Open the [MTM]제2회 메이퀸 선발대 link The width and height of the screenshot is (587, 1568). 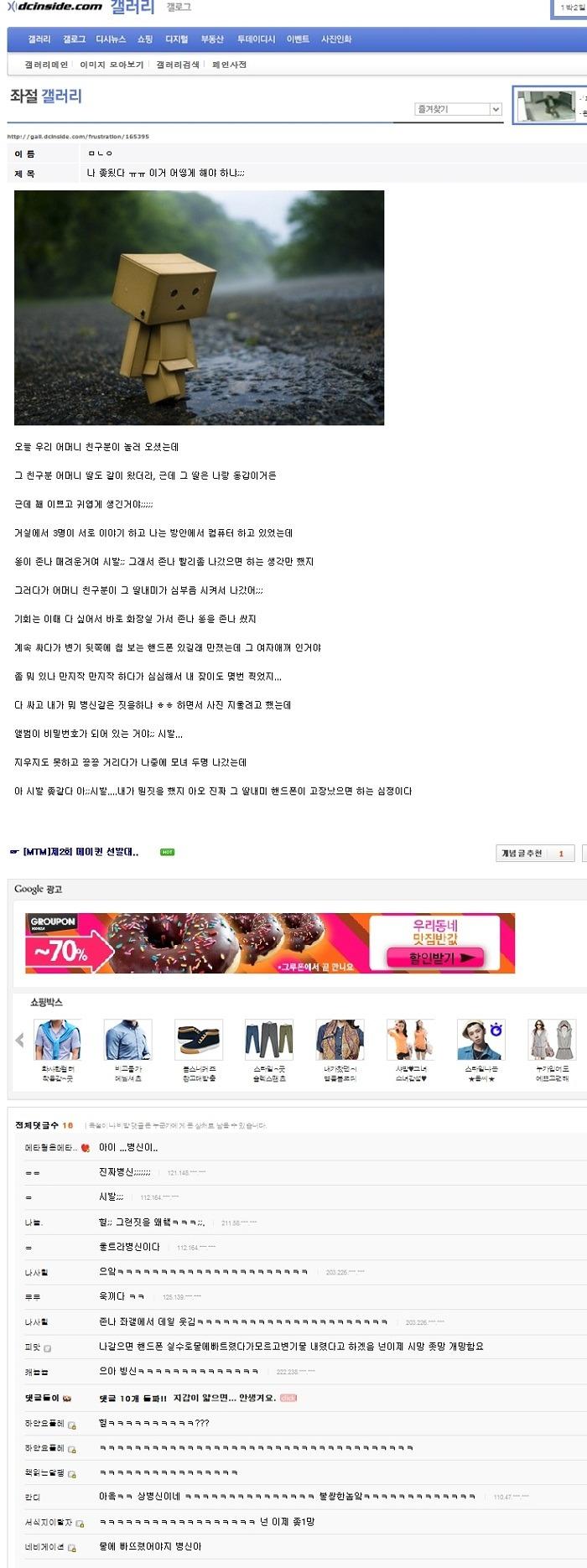coord(81,852)
